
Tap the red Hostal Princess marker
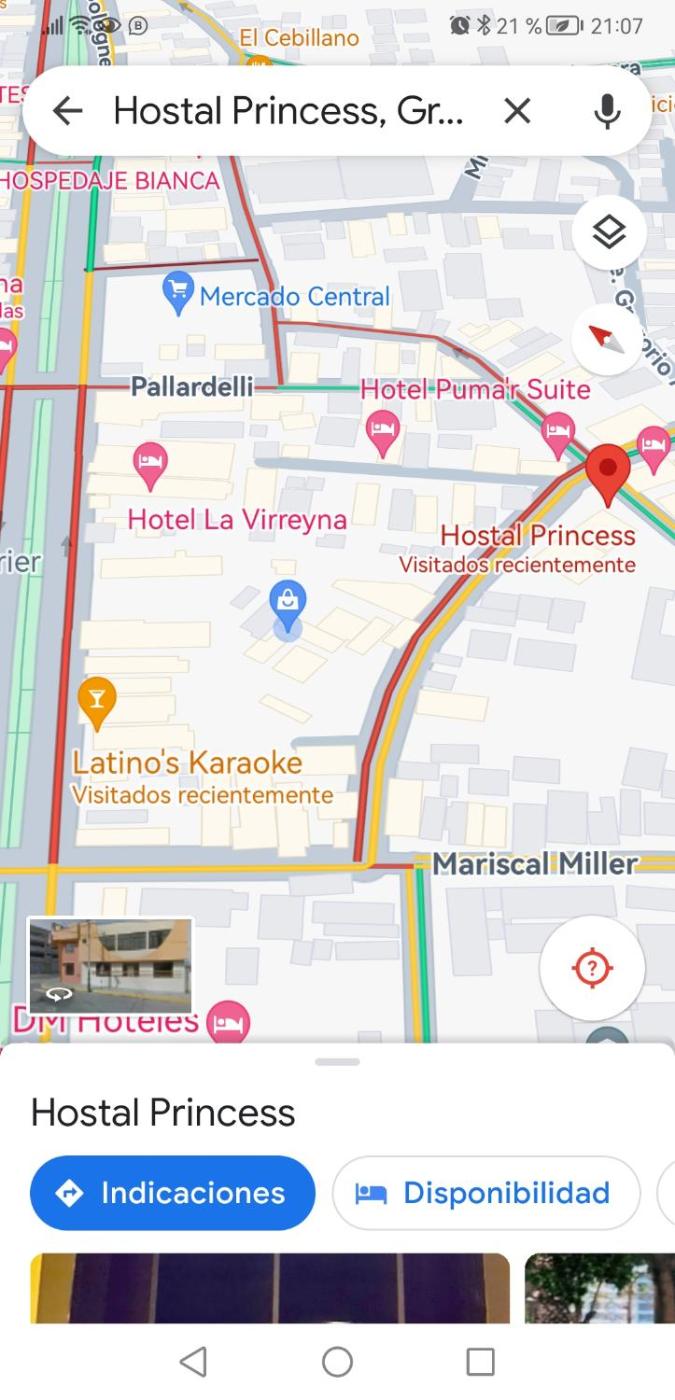coord(607,472)
